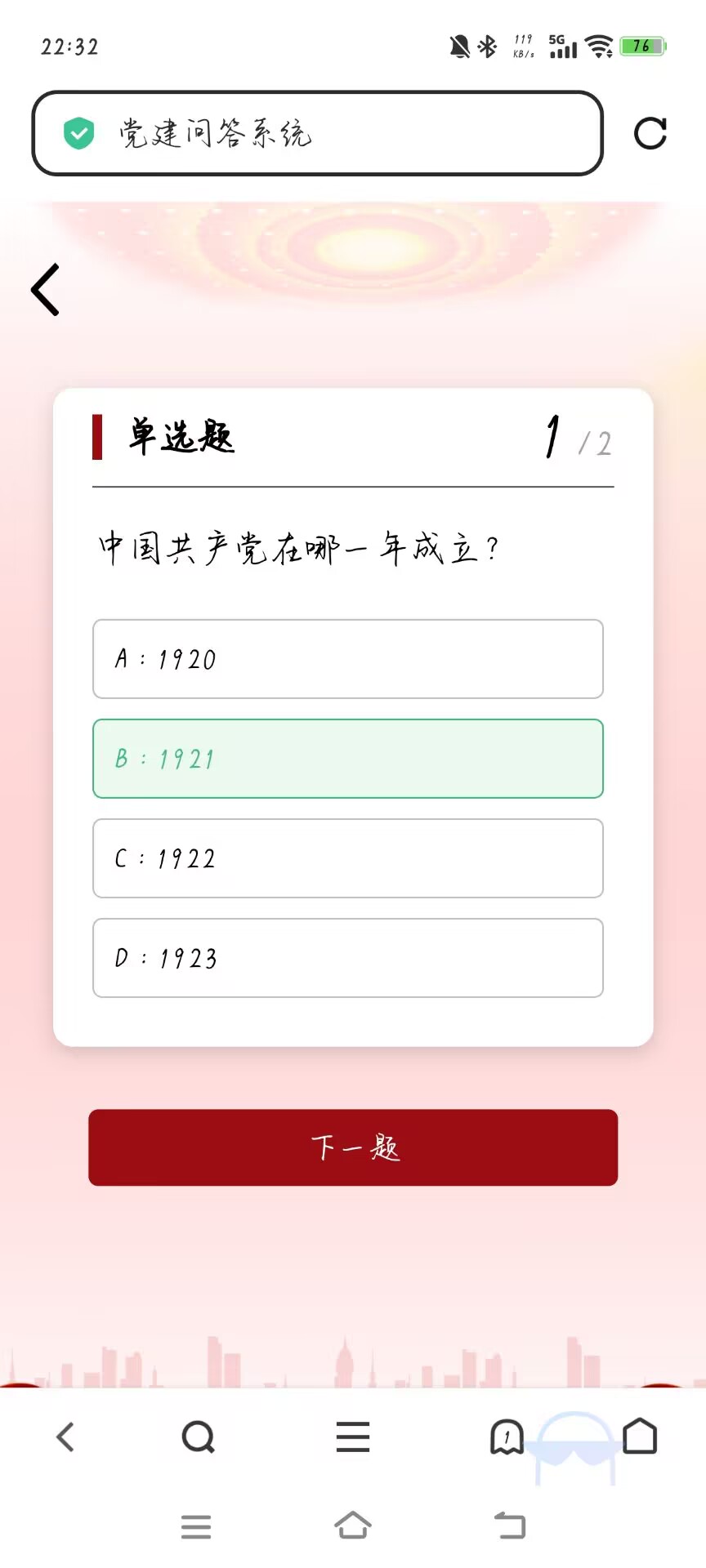Open the browser menu
The height and width of the screenshot is (1568, 706).
353,1437
